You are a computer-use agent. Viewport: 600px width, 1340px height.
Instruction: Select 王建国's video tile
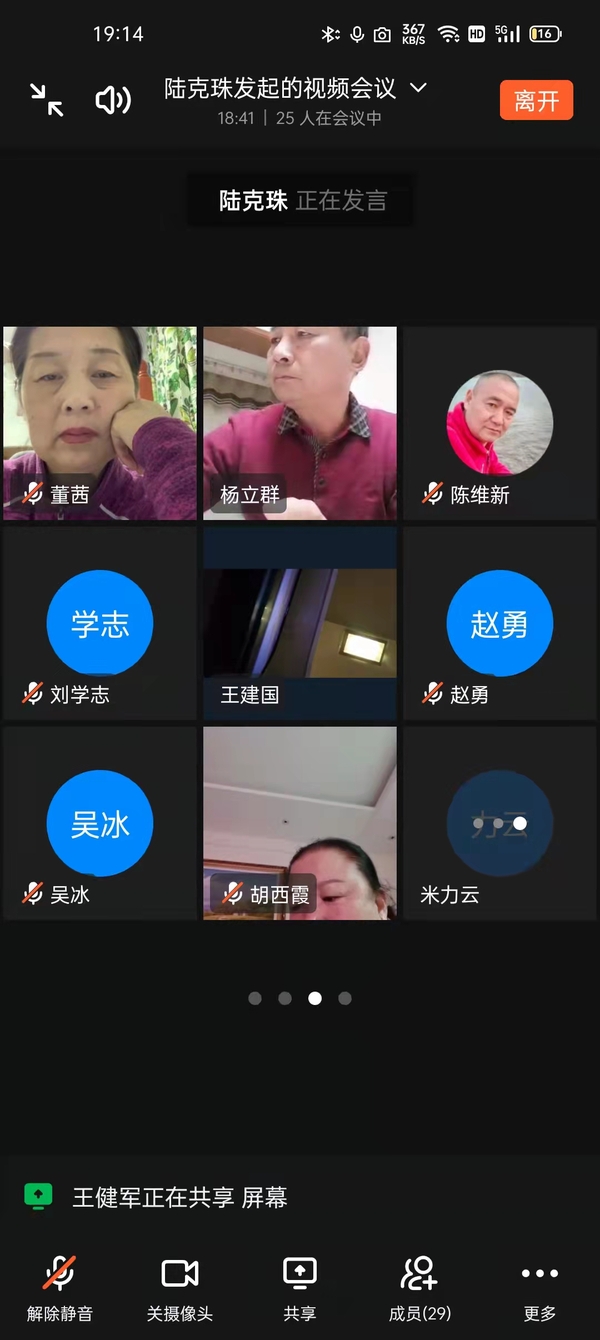pyautogui.click(x=300, y=623)
